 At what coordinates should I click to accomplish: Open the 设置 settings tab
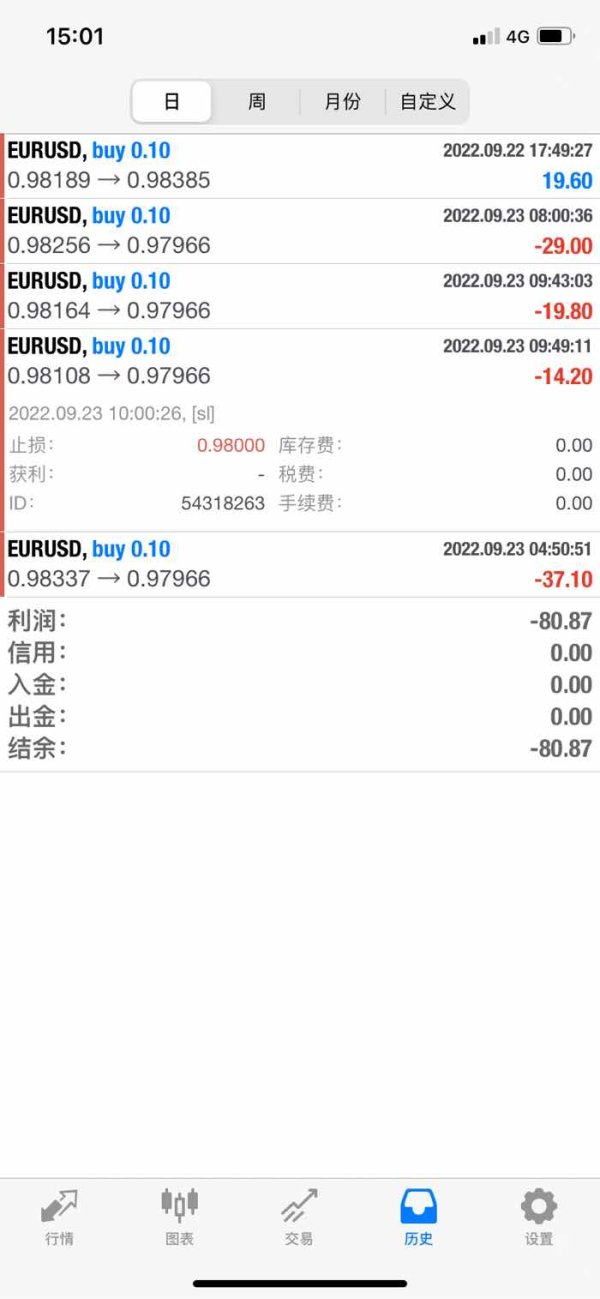539,1217
